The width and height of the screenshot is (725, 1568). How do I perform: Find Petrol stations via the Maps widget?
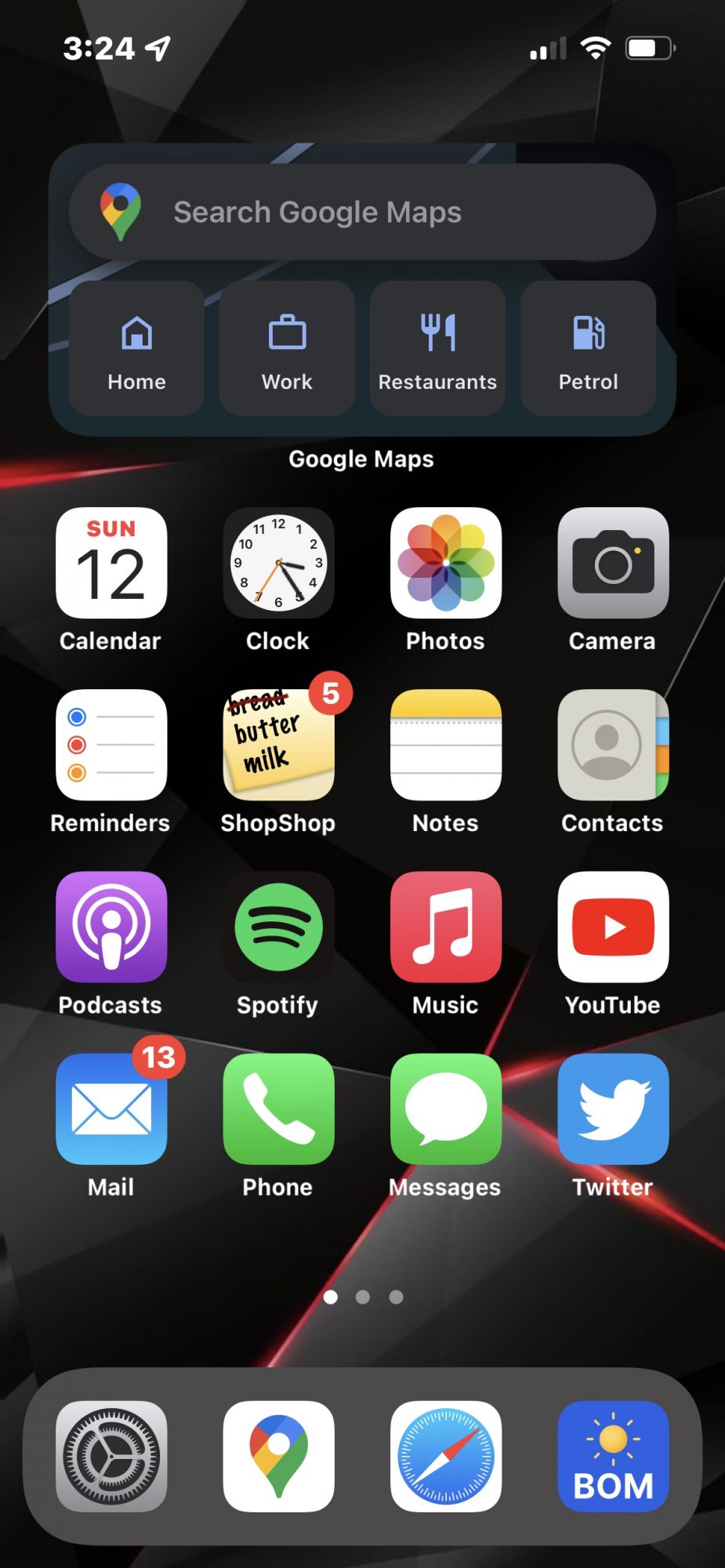click(x=588, y=348)
